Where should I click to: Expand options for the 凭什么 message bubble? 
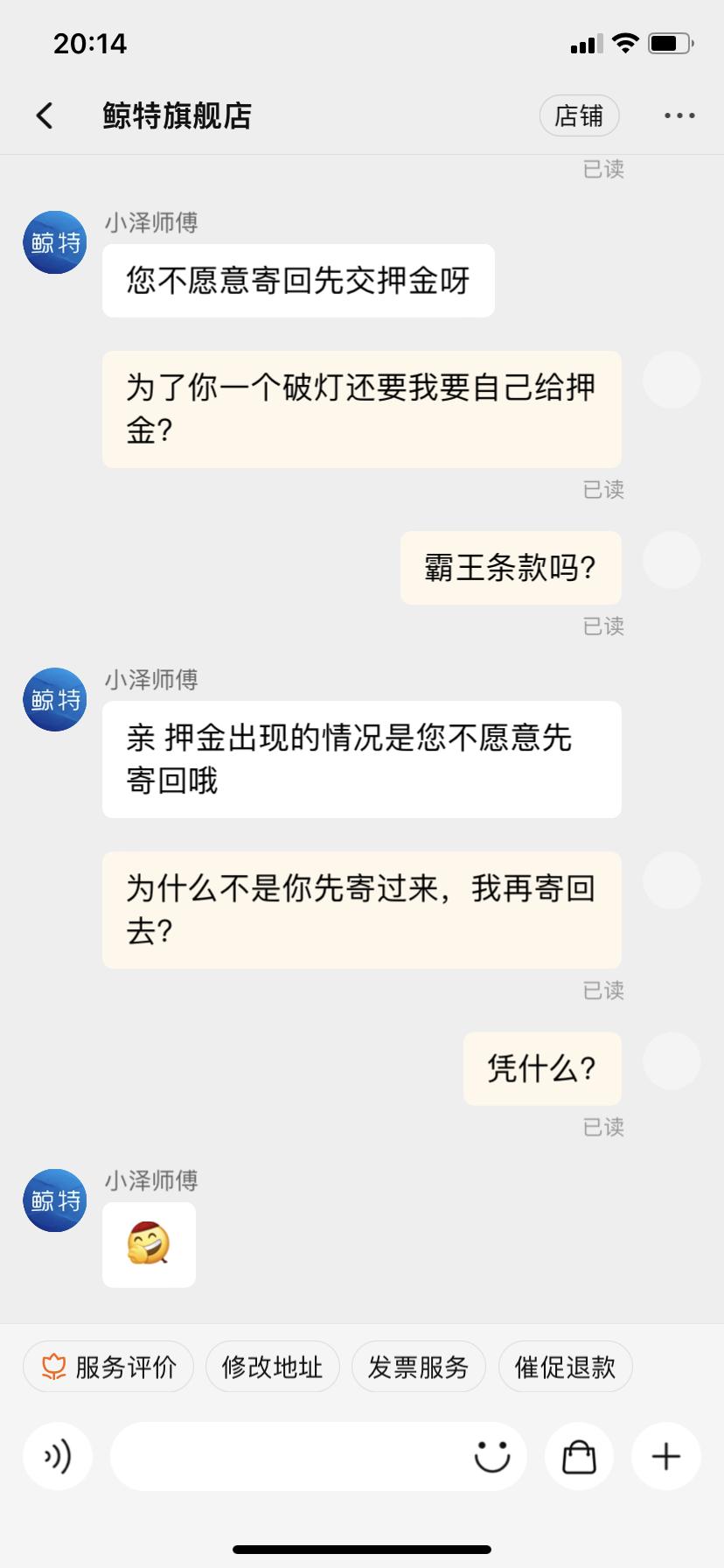point(541,1067)
